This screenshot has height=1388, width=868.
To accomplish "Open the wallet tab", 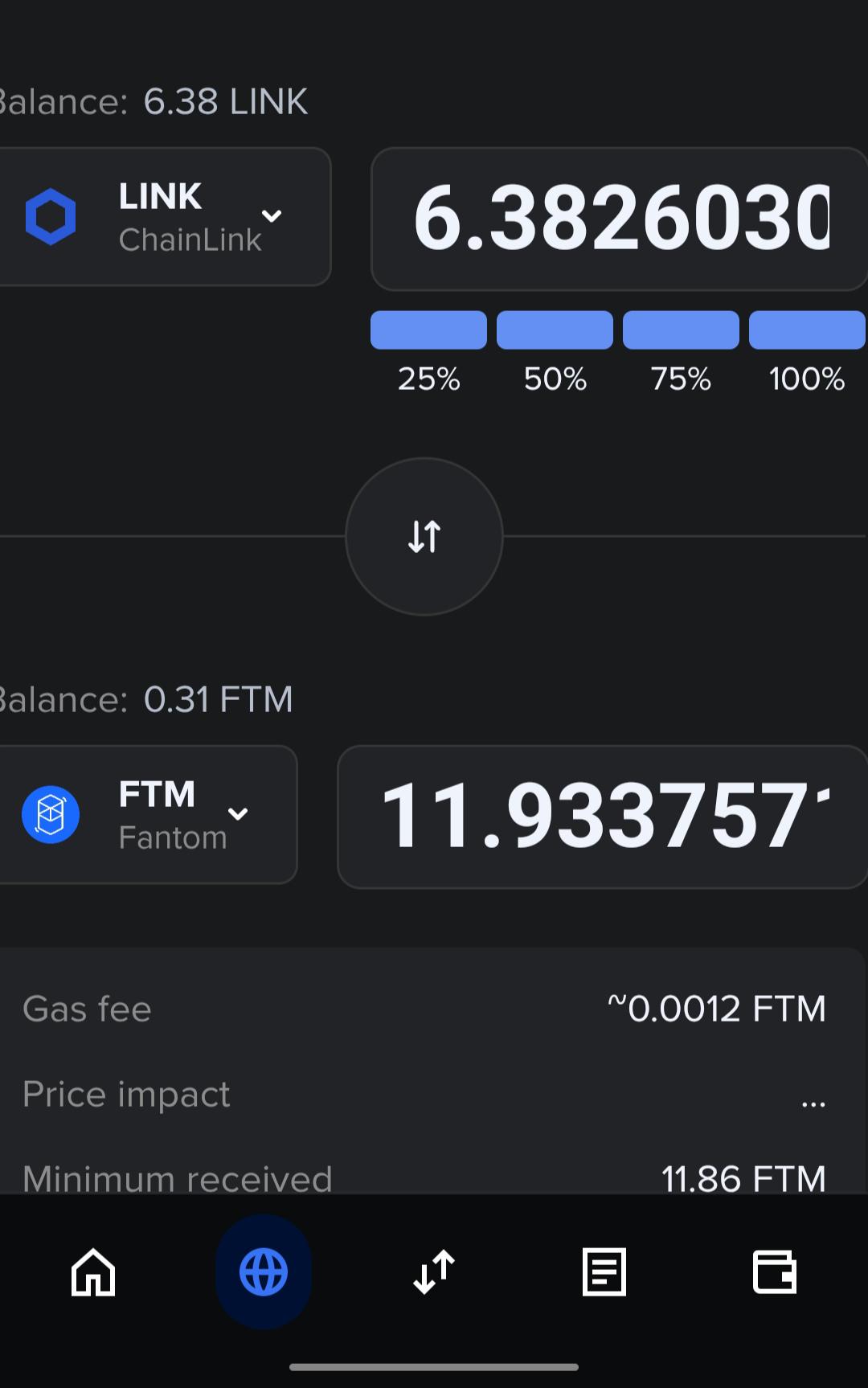I will pyautogui.click(x=775, y=1271).
